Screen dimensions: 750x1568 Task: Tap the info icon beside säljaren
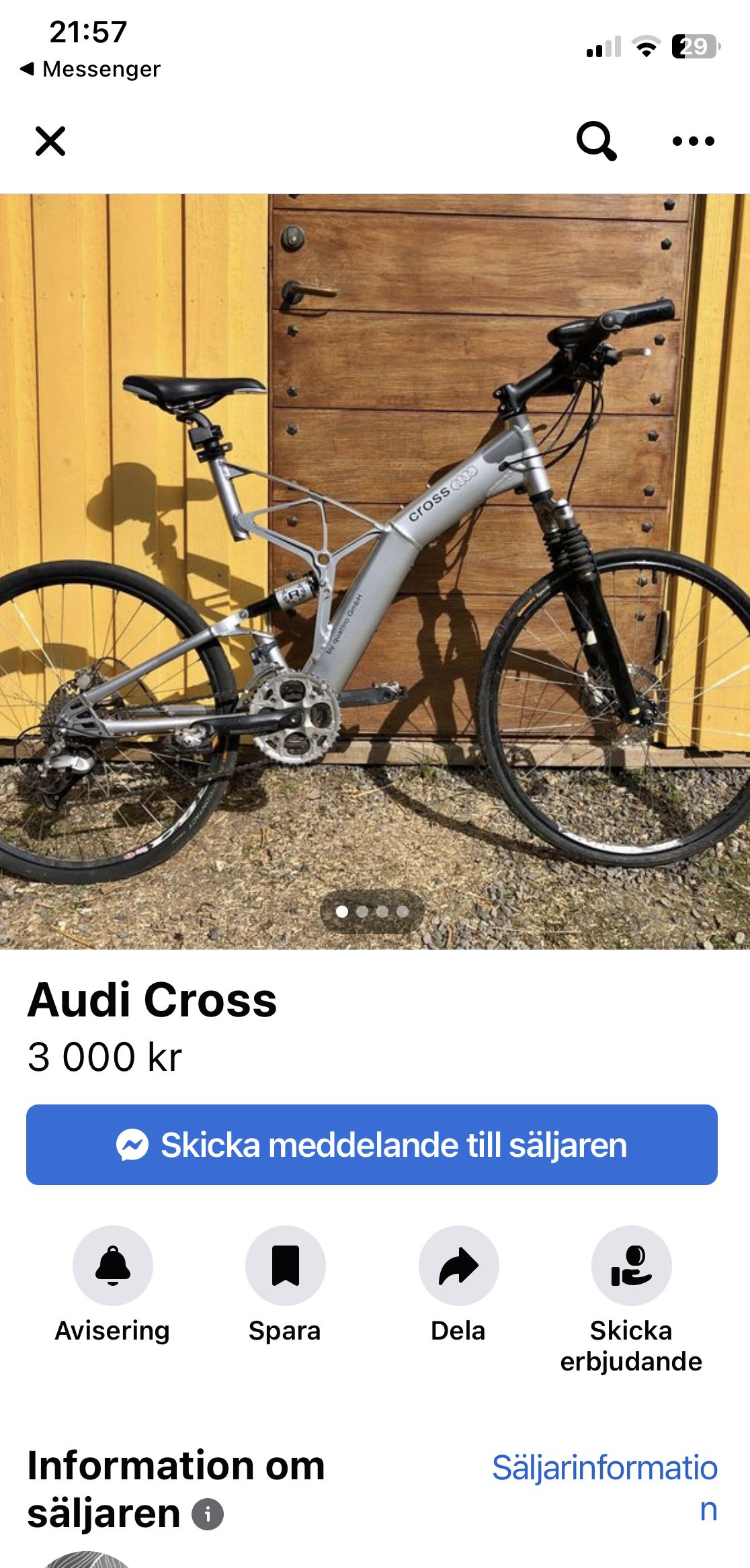point(208,1514)
